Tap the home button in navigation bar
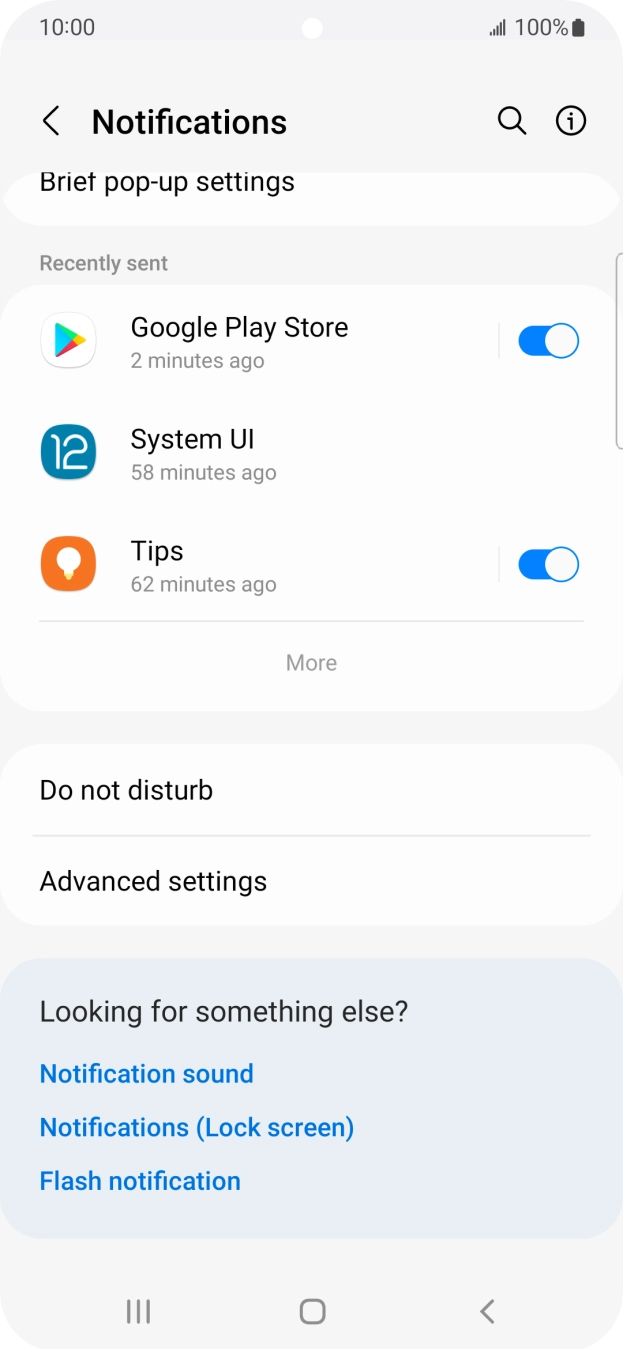 click(x=312, y=1311)
